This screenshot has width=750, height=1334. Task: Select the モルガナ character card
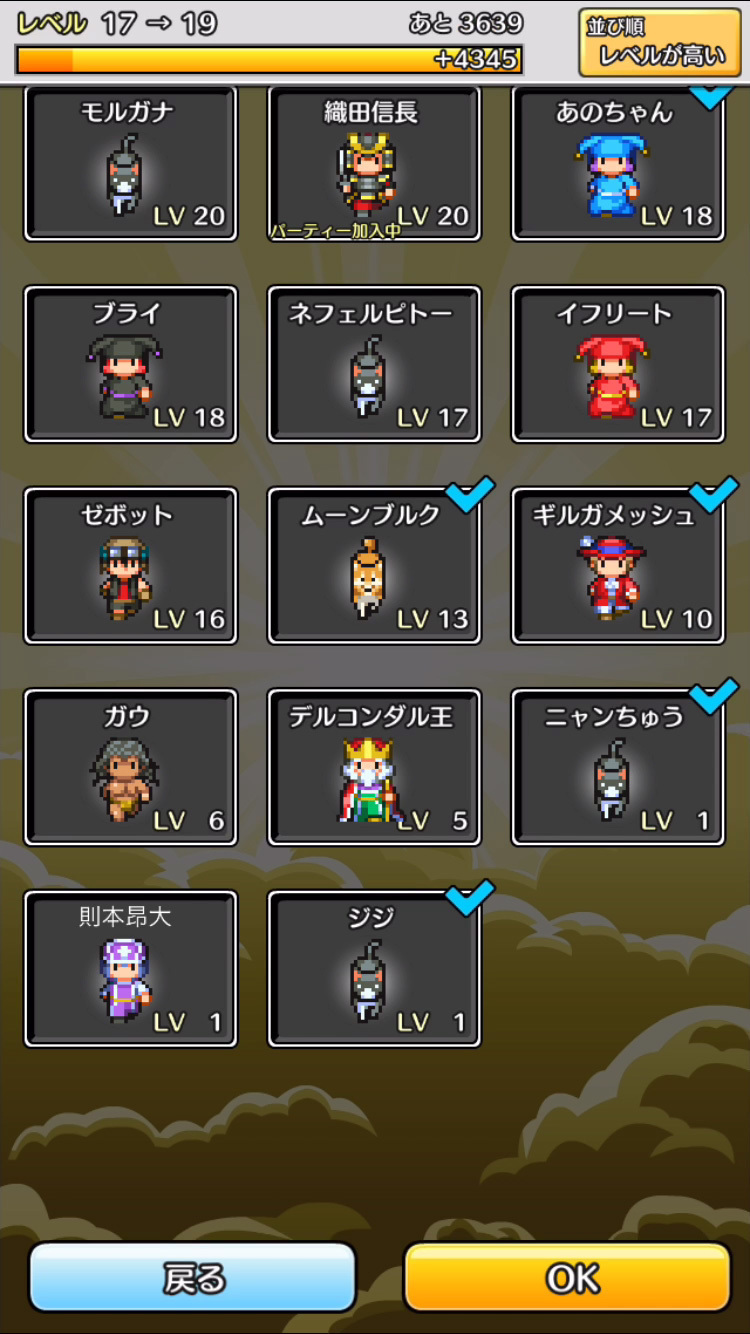coord(131,165)
